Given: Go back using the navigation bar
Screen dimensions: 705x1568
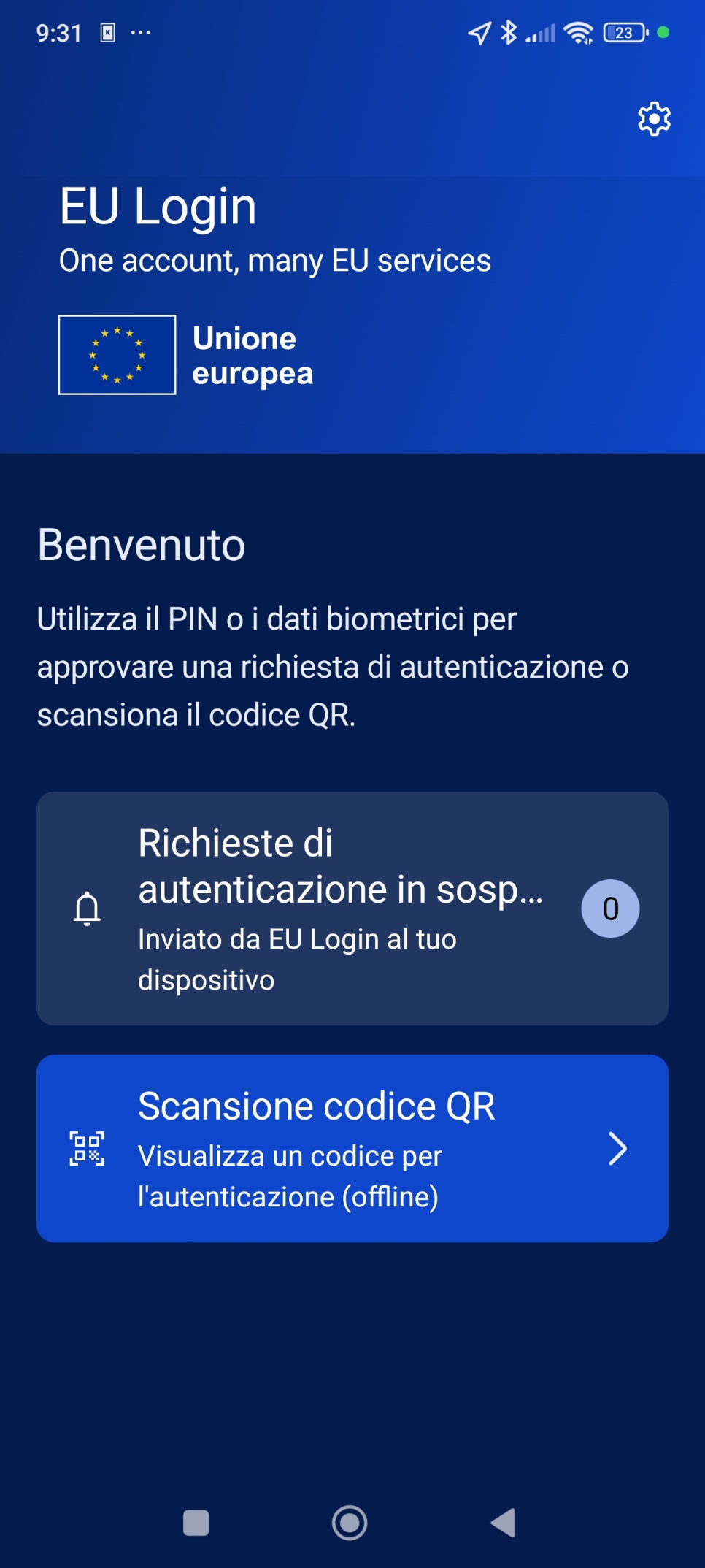Looking at the screenshot, I should pyautogui.click(x=504, y=1523).
